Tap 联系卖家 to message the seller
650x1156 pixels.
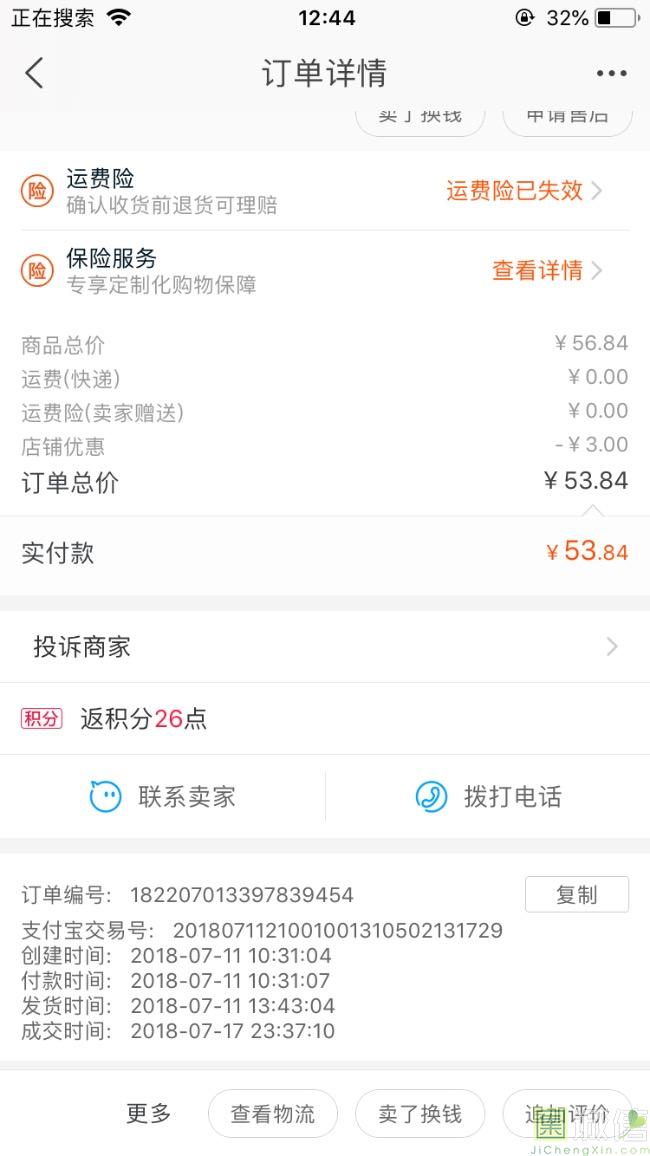[x=163, y=797]
